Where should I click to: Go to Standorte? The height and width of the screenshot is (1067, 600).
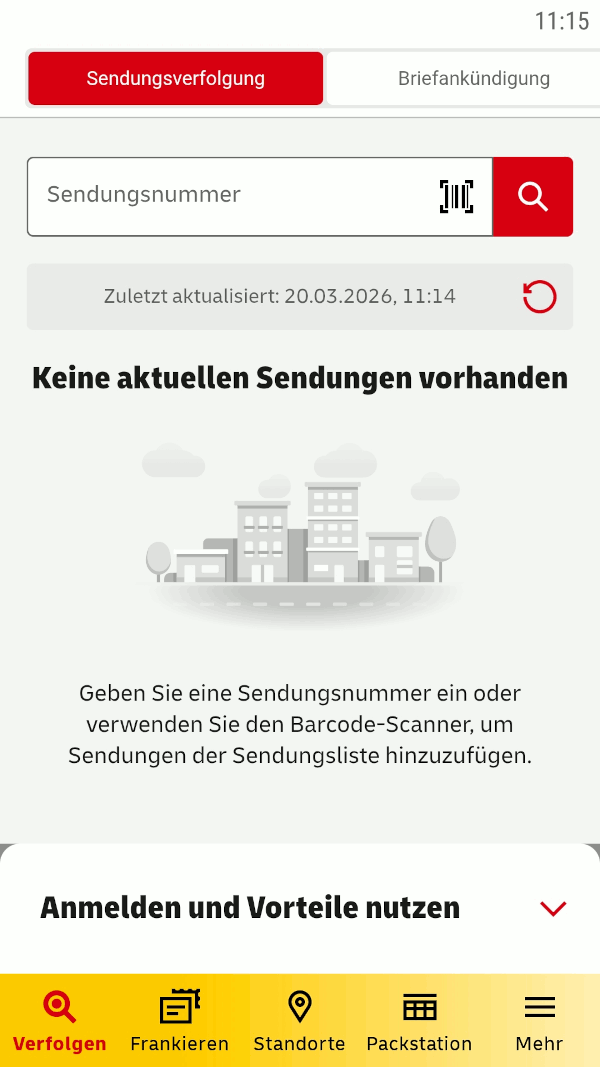coord(299,1020)
